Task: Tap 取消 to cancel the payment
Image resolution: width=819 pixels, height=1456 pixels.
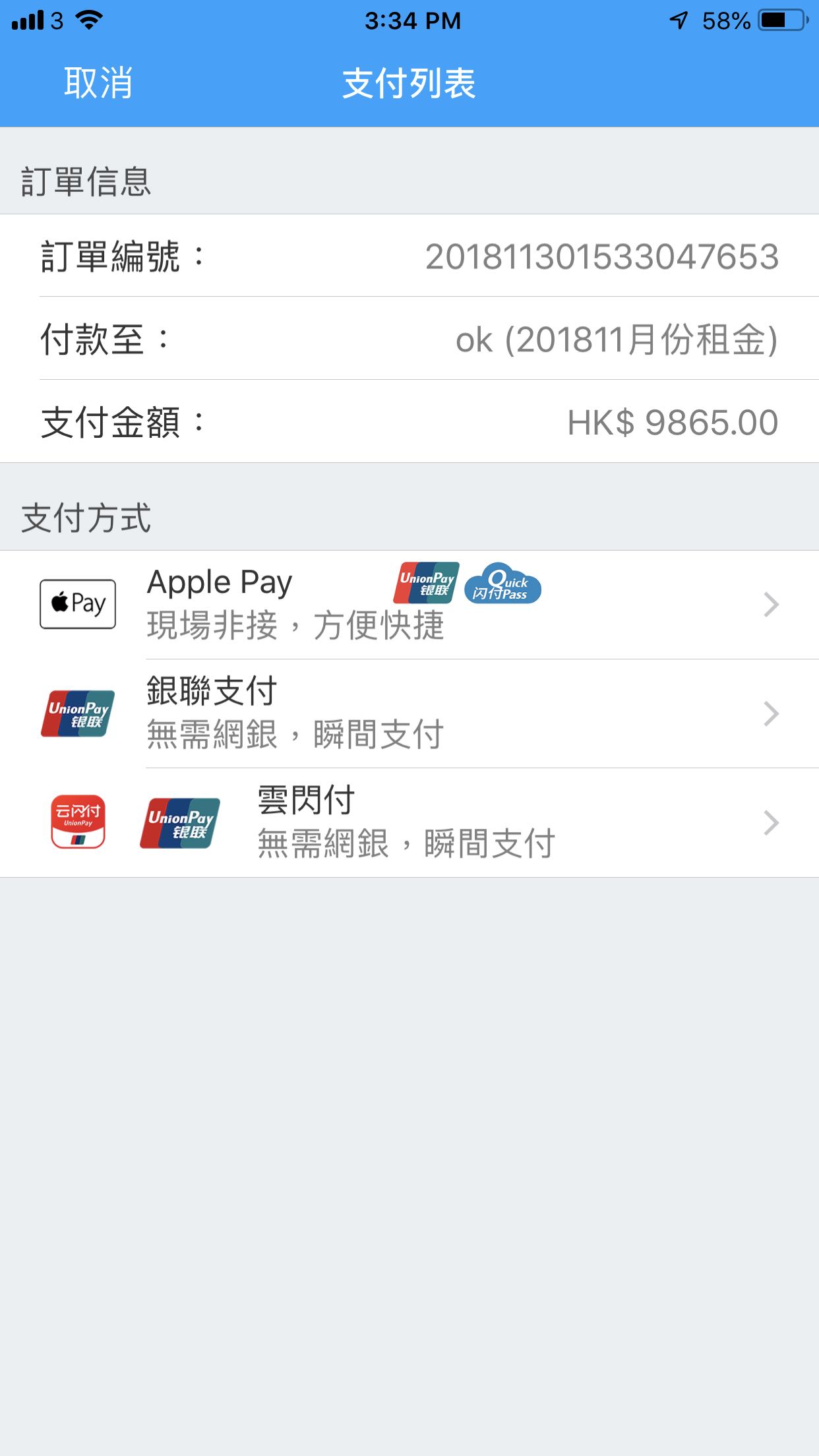Action: point(98,84)
